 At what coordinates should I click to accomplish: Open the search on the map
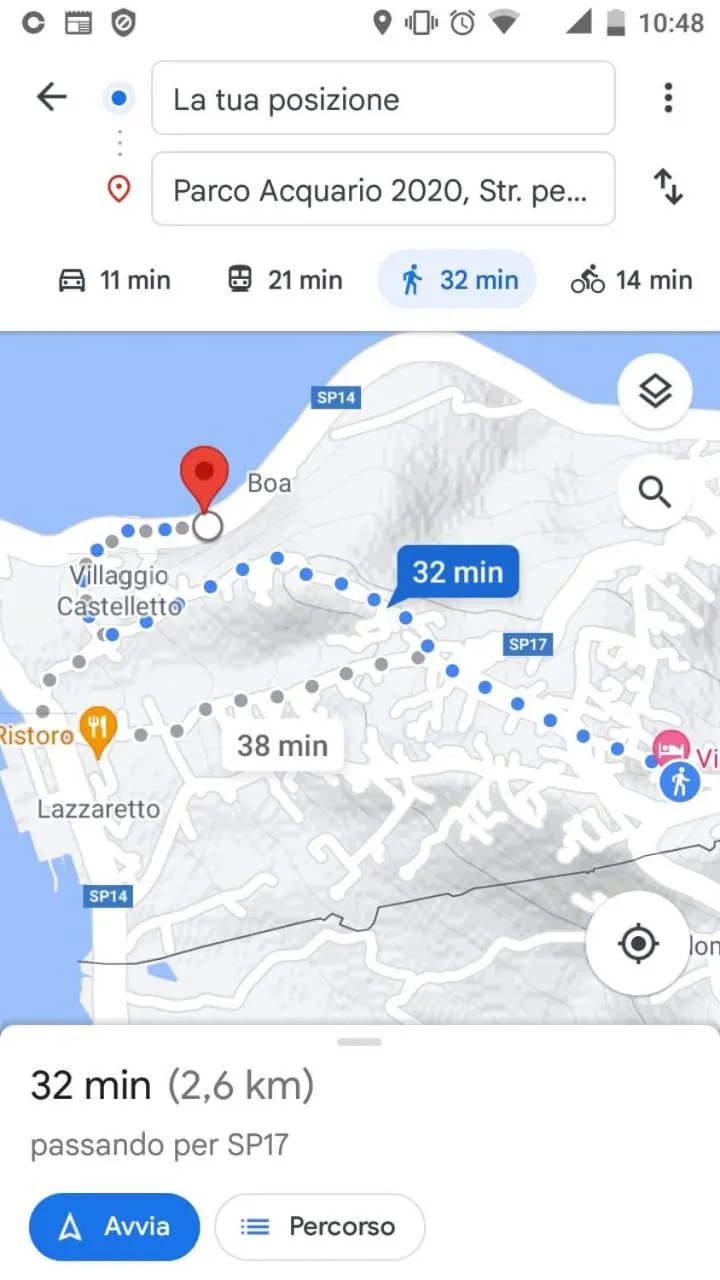(x=656, y=492)
